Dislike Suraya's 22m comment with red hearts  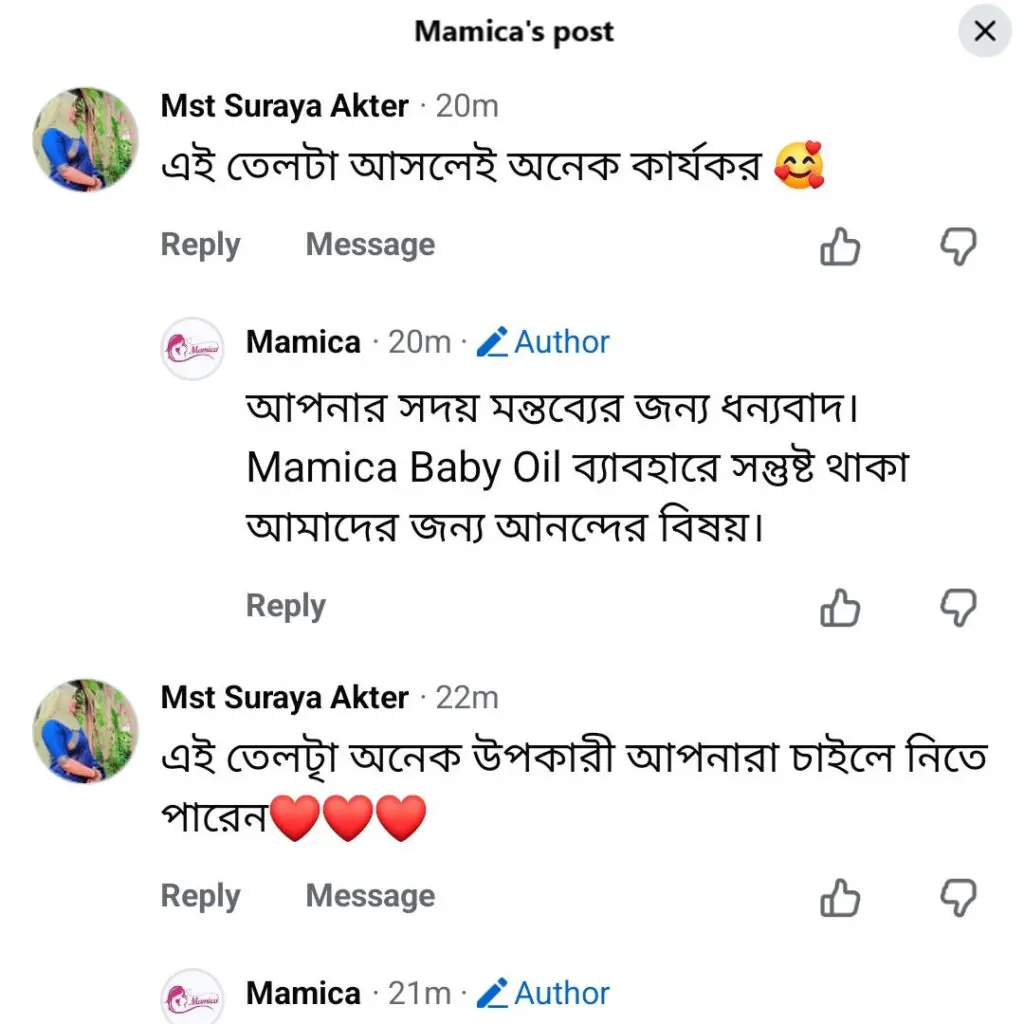pos(958,898)
